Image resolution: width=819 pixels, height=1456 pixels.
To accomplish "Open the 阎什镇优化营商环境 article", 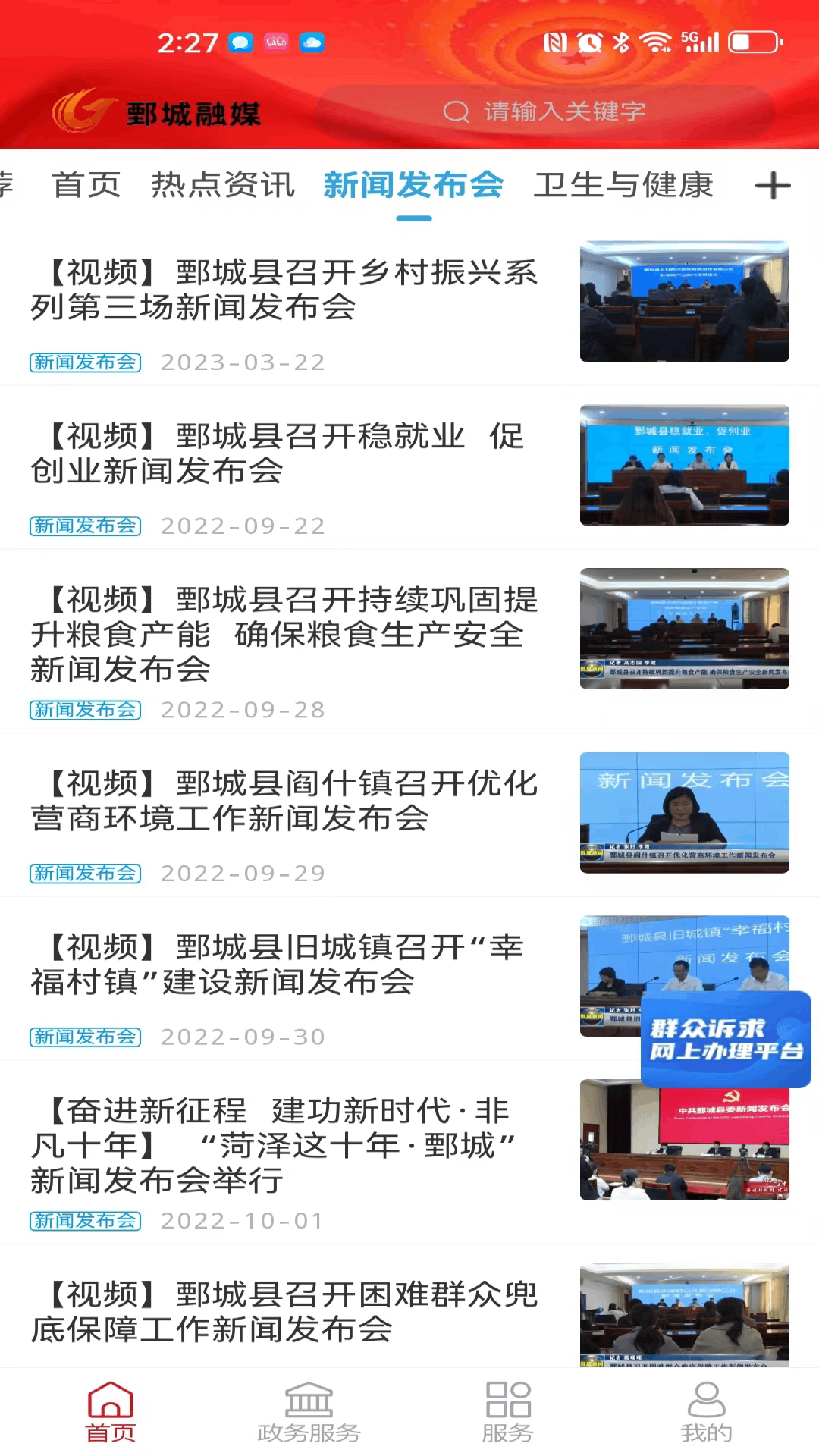I will click(284, 801).
